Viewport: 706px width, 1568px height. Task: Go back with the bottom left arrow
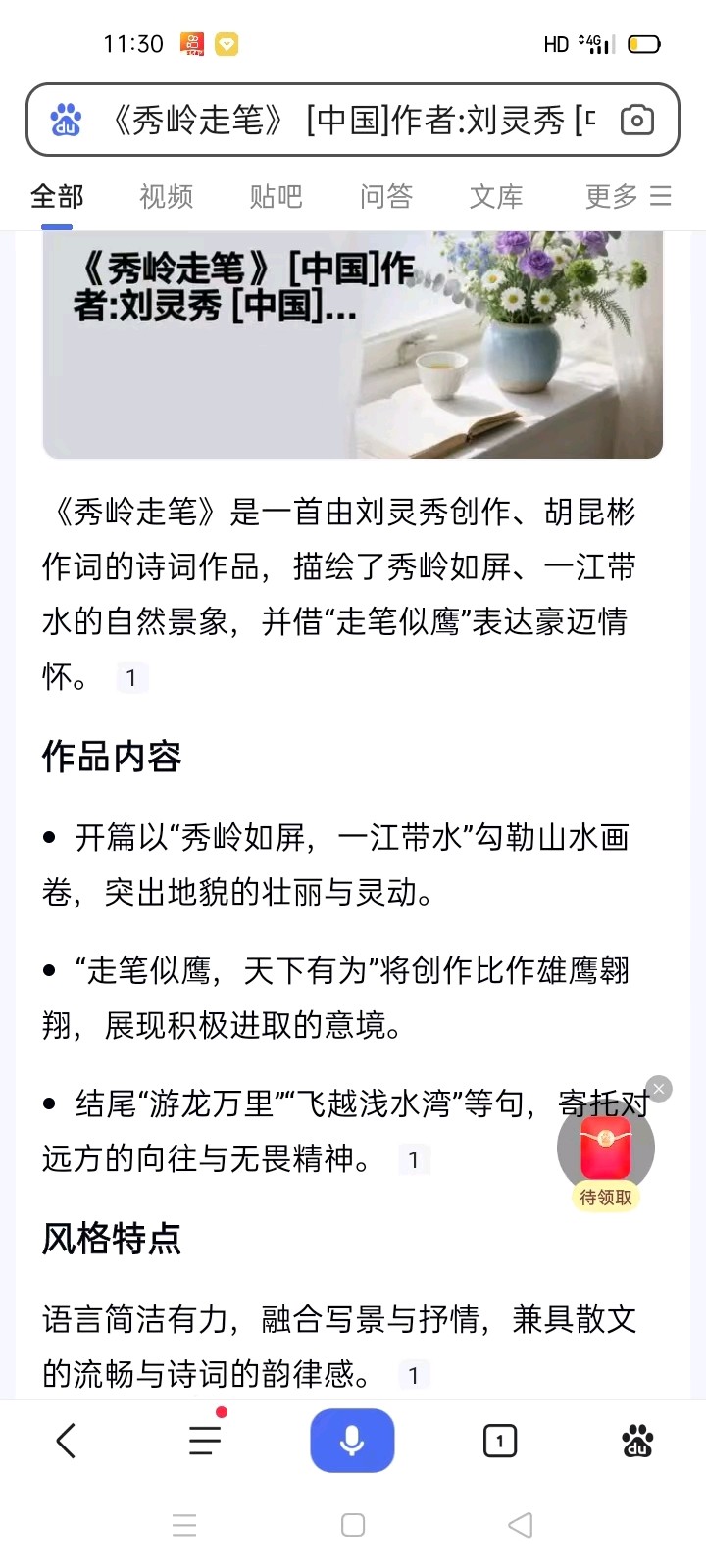(x=66, y=1441)
